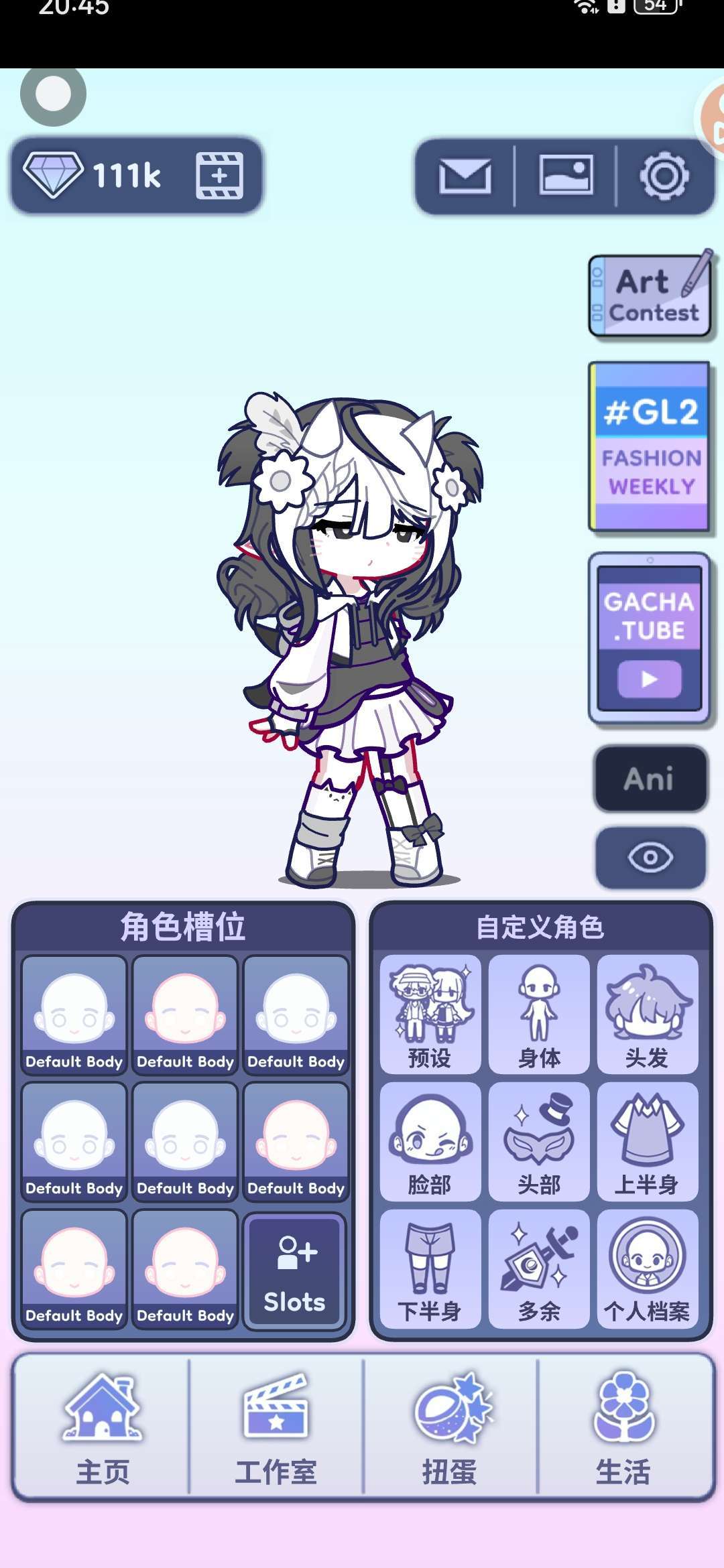
Task: Open #GL2 Fashion Weekly
Action: pos(649,446)
